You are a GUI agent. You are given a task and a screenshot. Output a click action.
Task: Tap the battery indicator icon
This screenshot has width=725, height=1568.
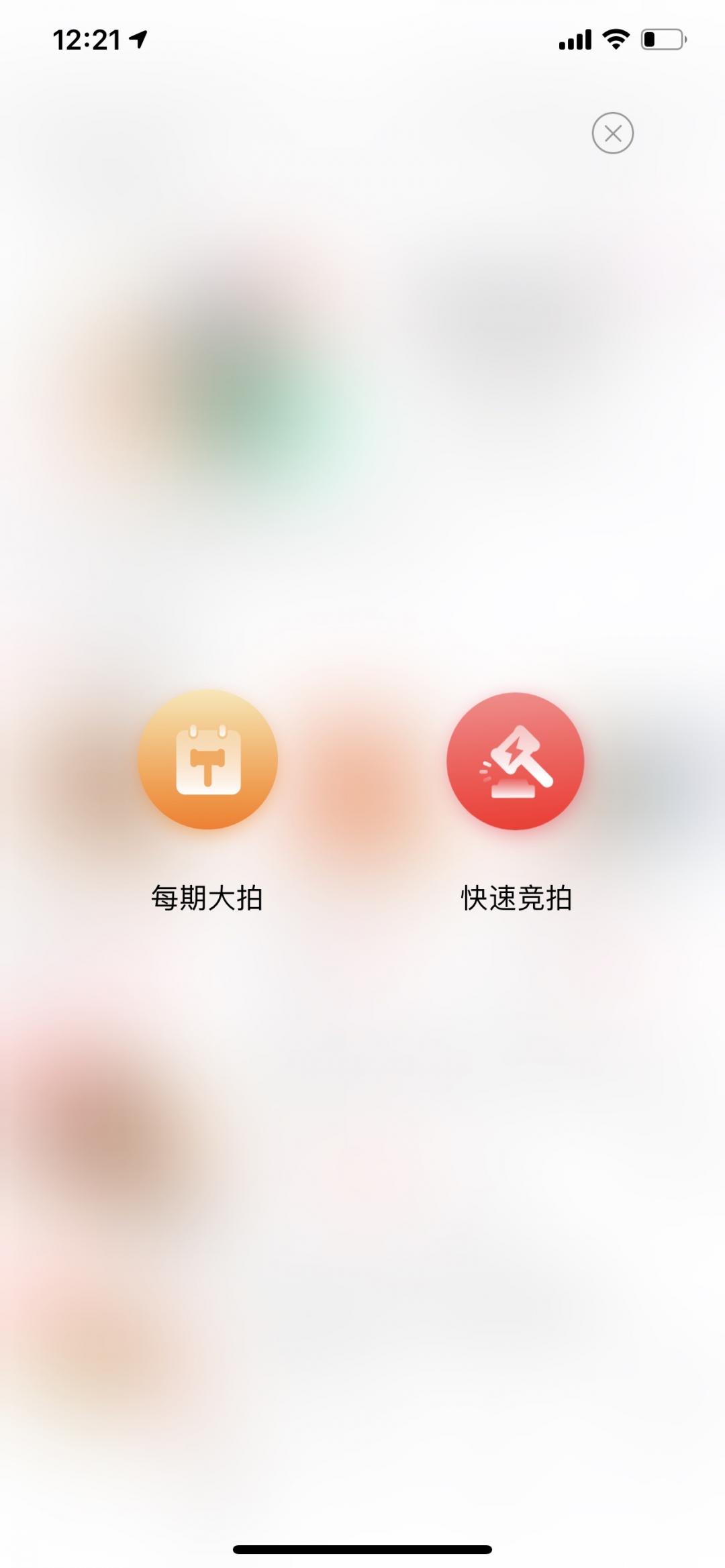(x=661, y=40)
